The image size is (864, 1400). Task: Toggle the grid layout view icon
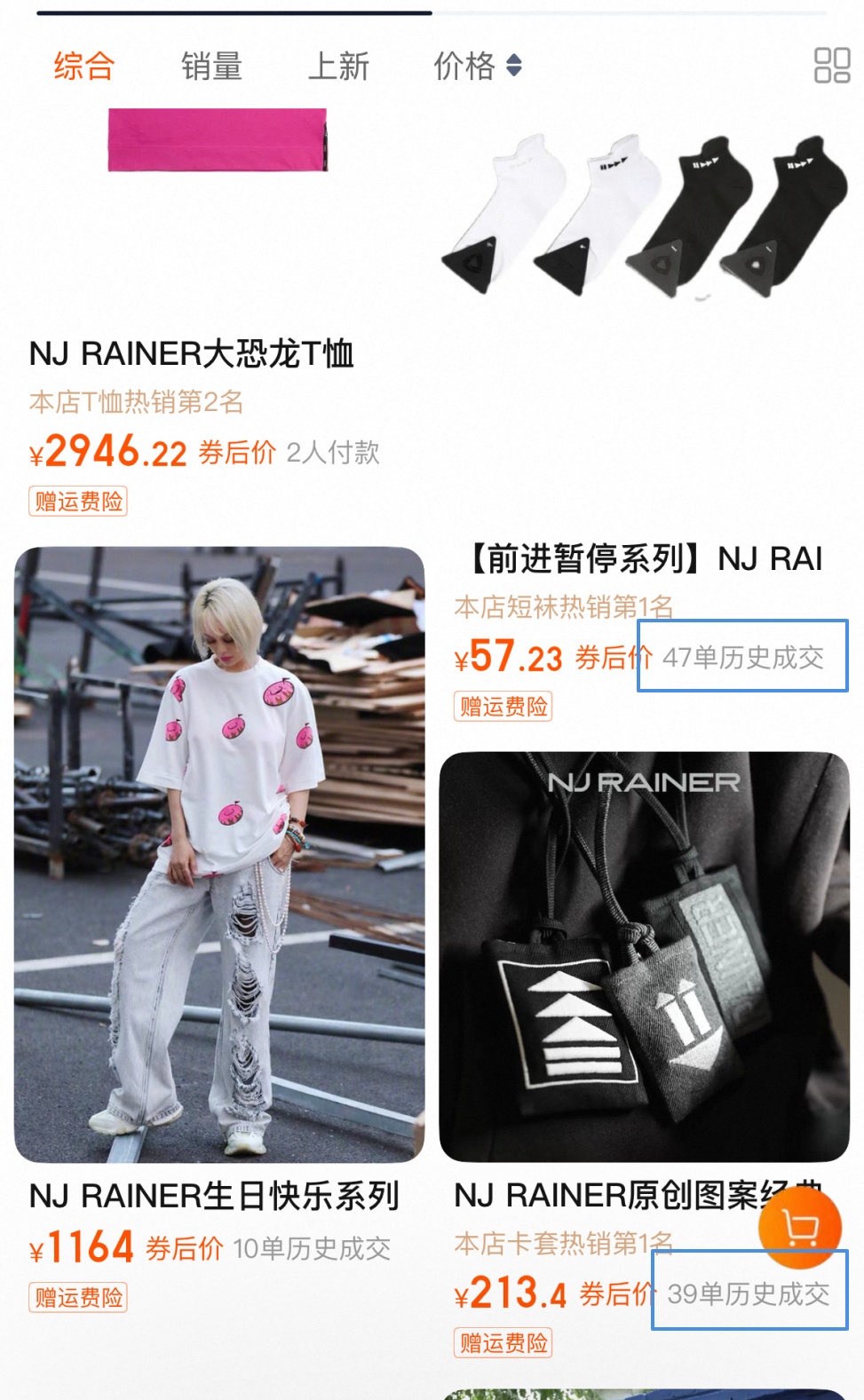tap(831, 66)
